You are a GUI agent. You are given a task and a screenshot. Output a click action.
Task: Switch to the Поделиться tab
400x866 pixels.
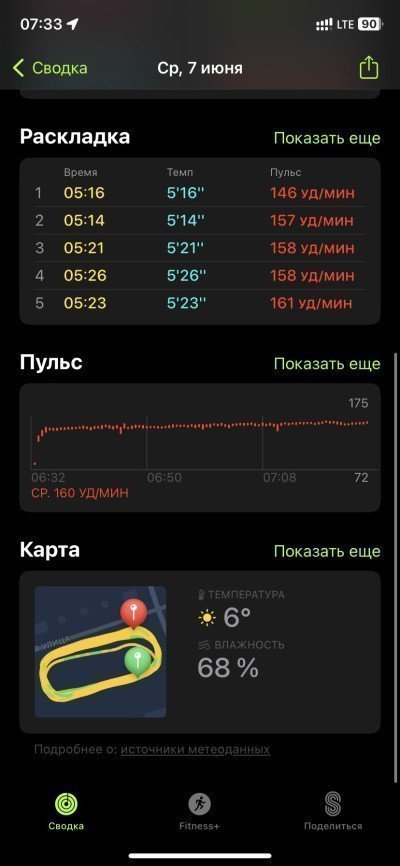[x=333, y=812]
